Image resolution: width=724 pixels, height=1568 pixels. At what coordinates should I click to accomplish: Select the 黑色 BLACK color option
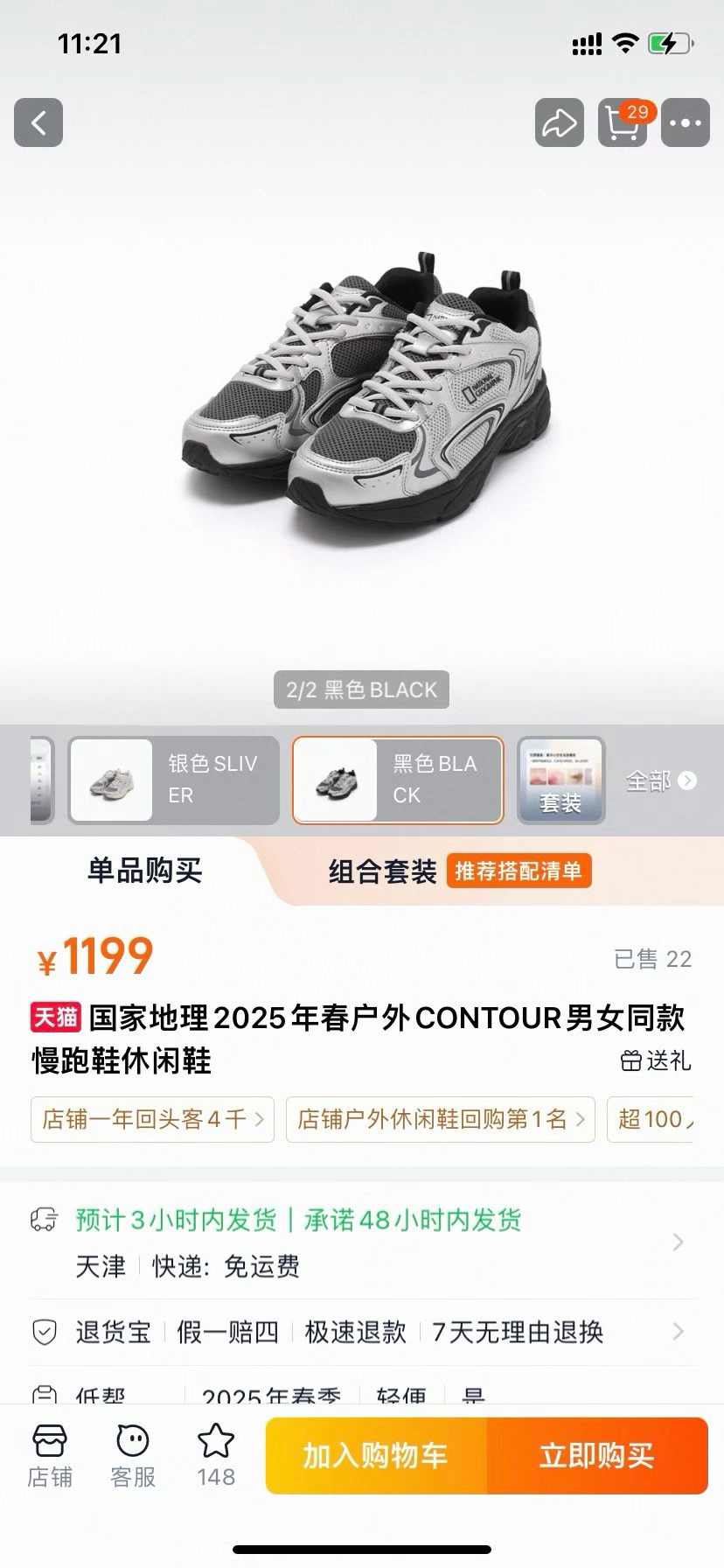click(398, 780)
